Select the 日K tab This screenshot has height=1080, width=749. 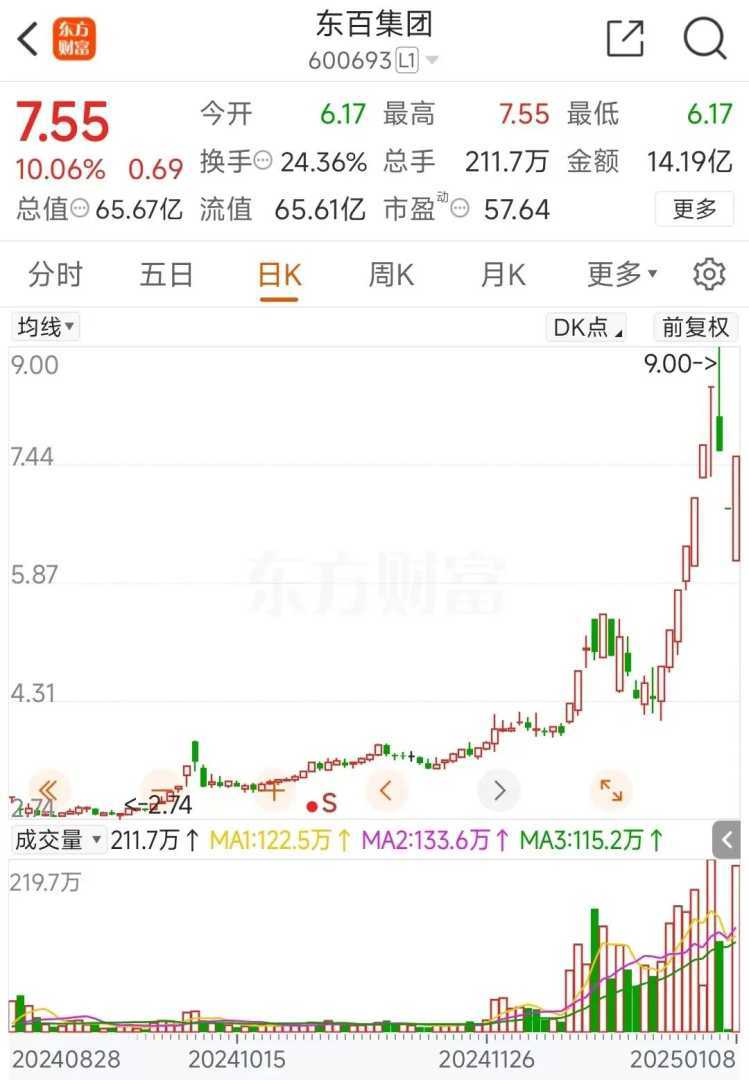click(x=279, y=274)
